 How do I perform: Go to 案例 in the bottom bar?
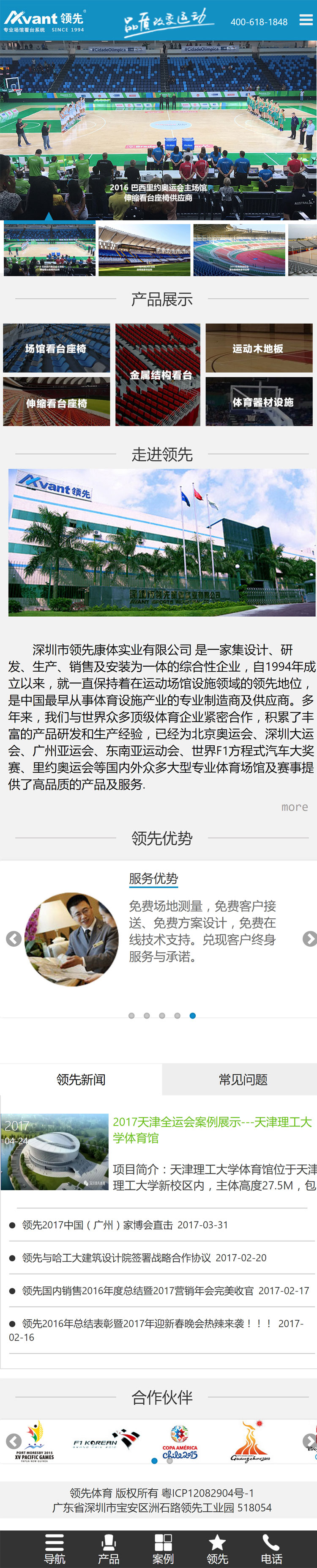point(163,1549)
